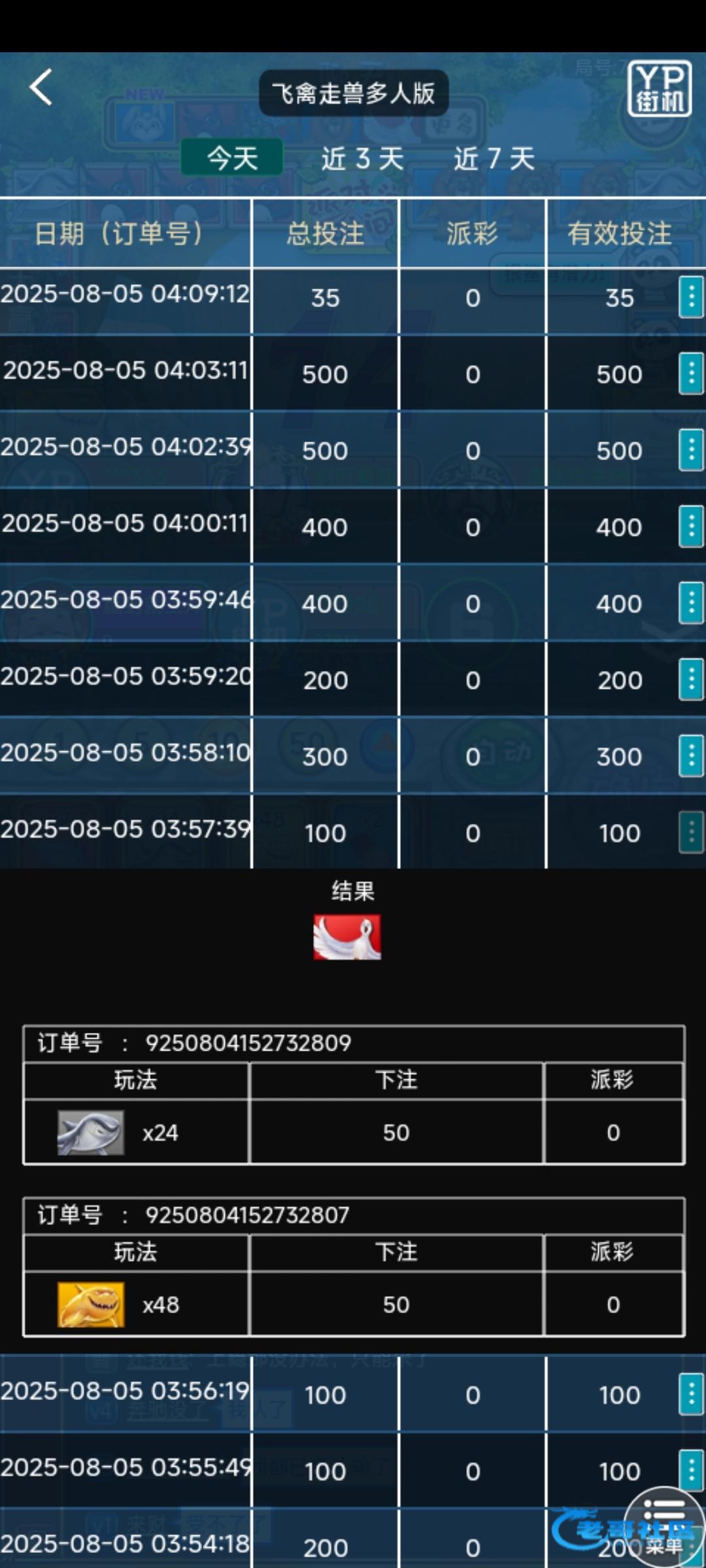Expand details for the 04:03:11 record
Viewport: 706px width, 1568px height.
click(x=691, y=374)
